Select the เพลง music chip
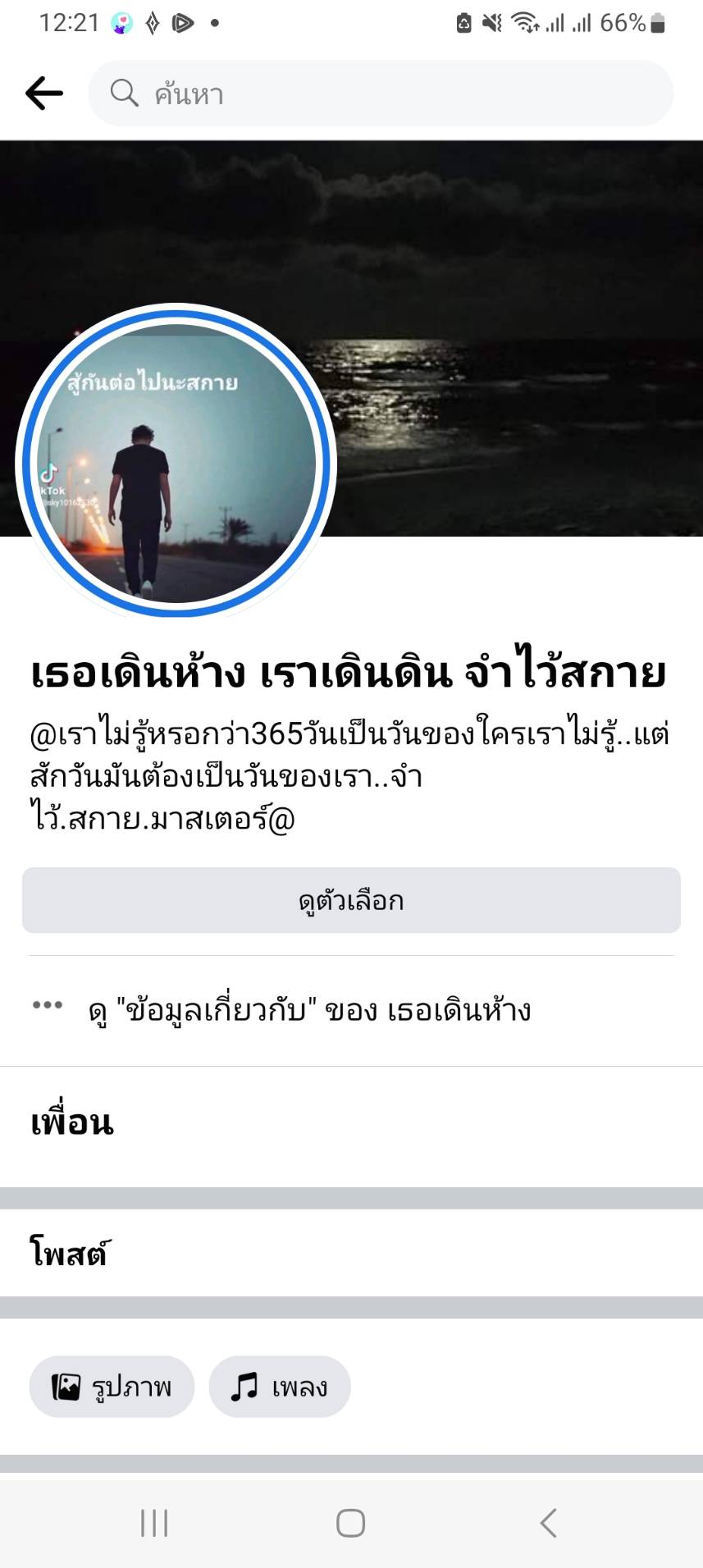The image size is (703, 1568). 280,1387
